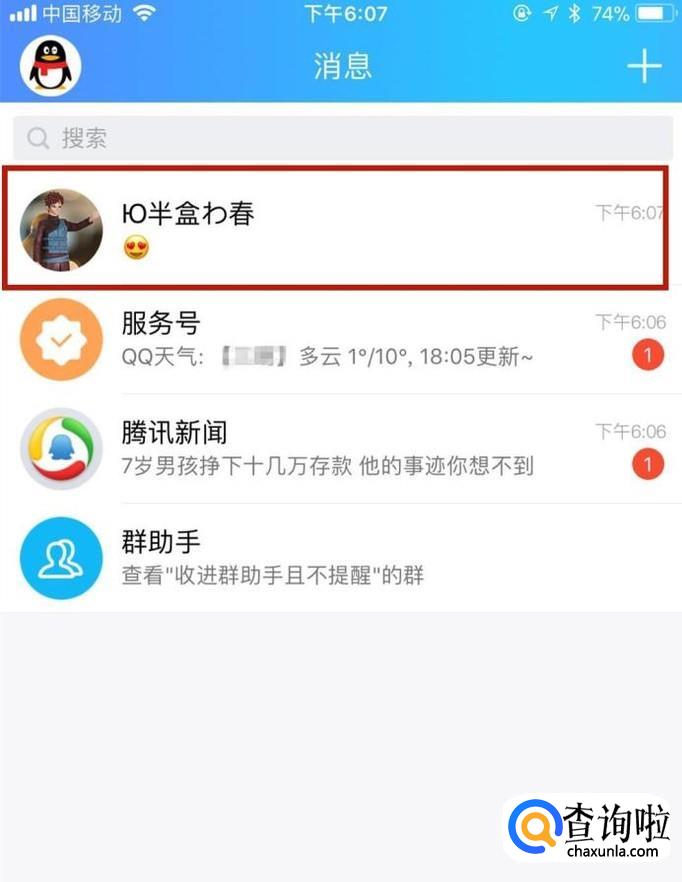Open the 服务号 message thread
Screen dimensions: 682x882
[x=340, y=339]
